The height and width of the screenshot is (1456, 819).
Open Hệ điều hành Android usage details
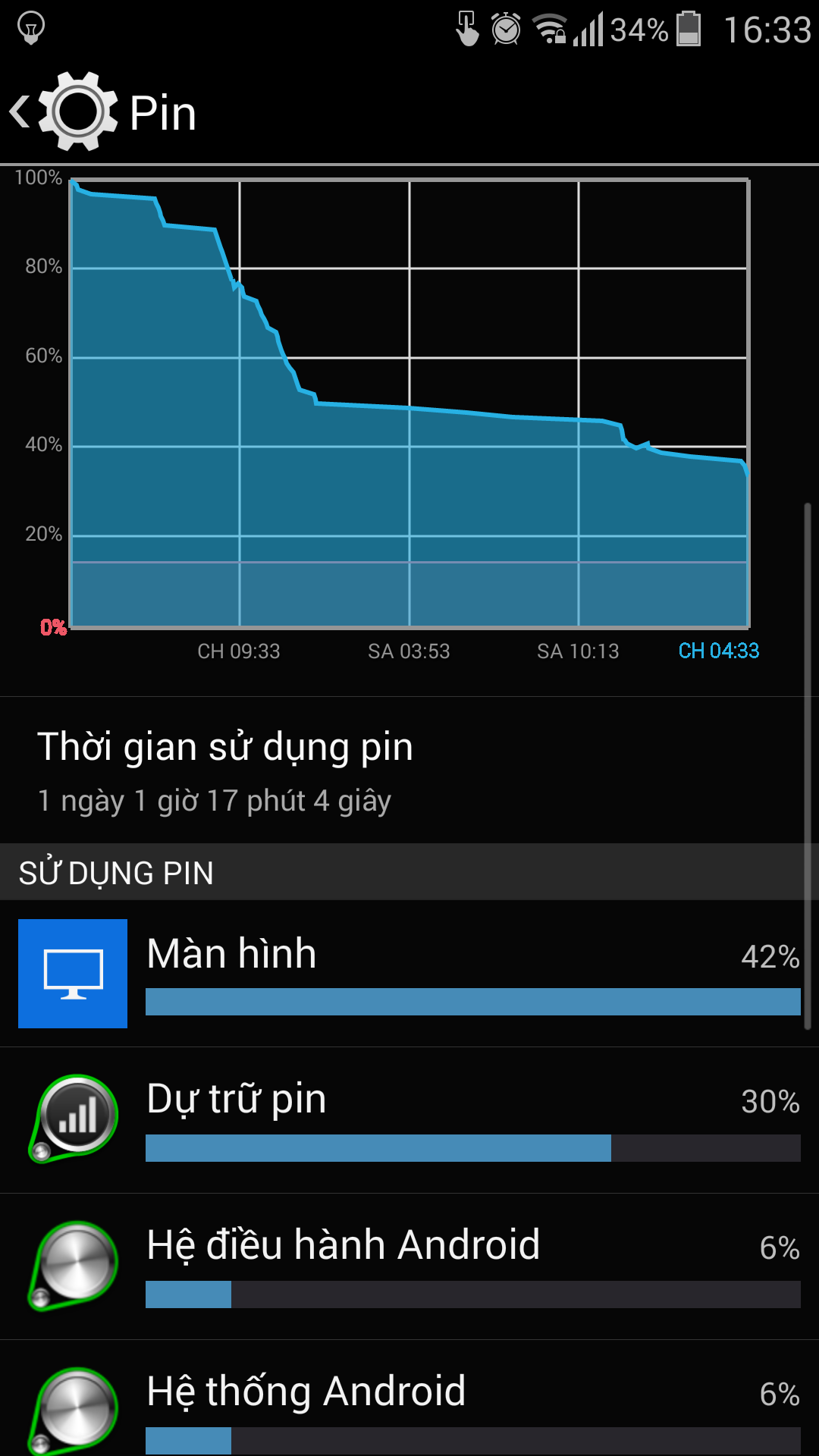[409, 1266]
